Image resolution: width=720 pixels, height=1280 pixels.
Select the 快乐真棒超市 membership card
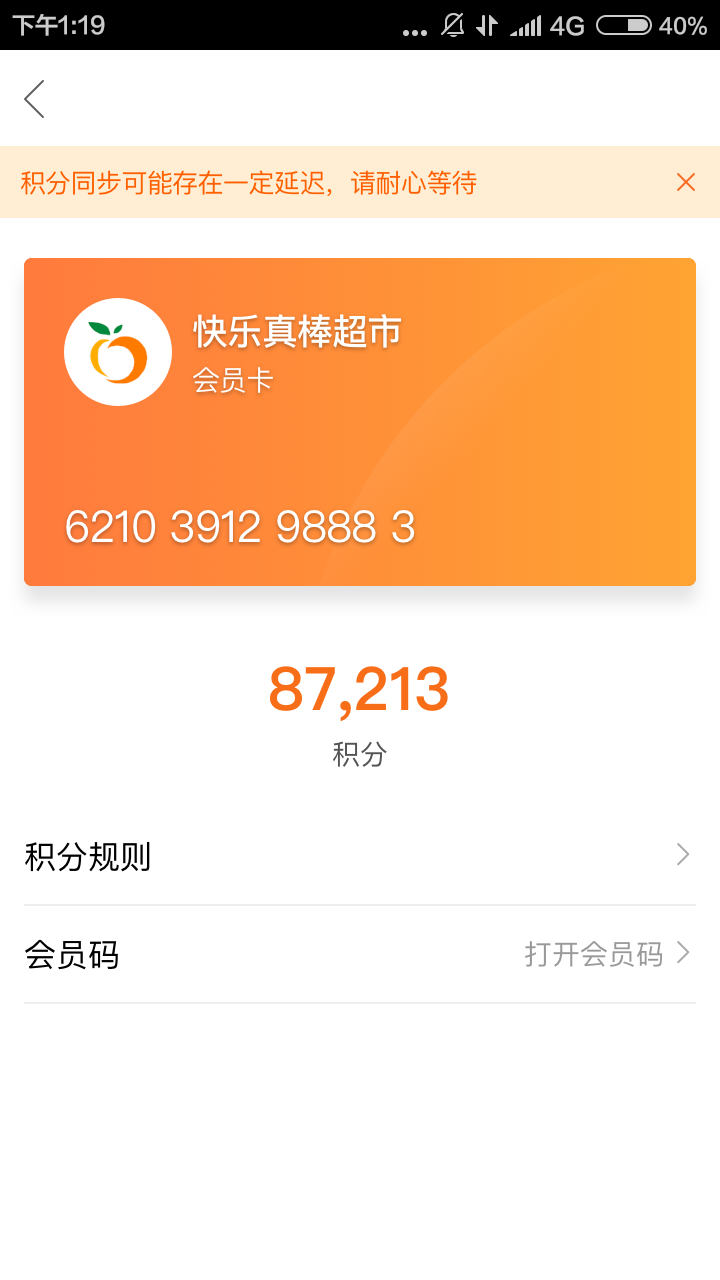(x=360, y=420)
